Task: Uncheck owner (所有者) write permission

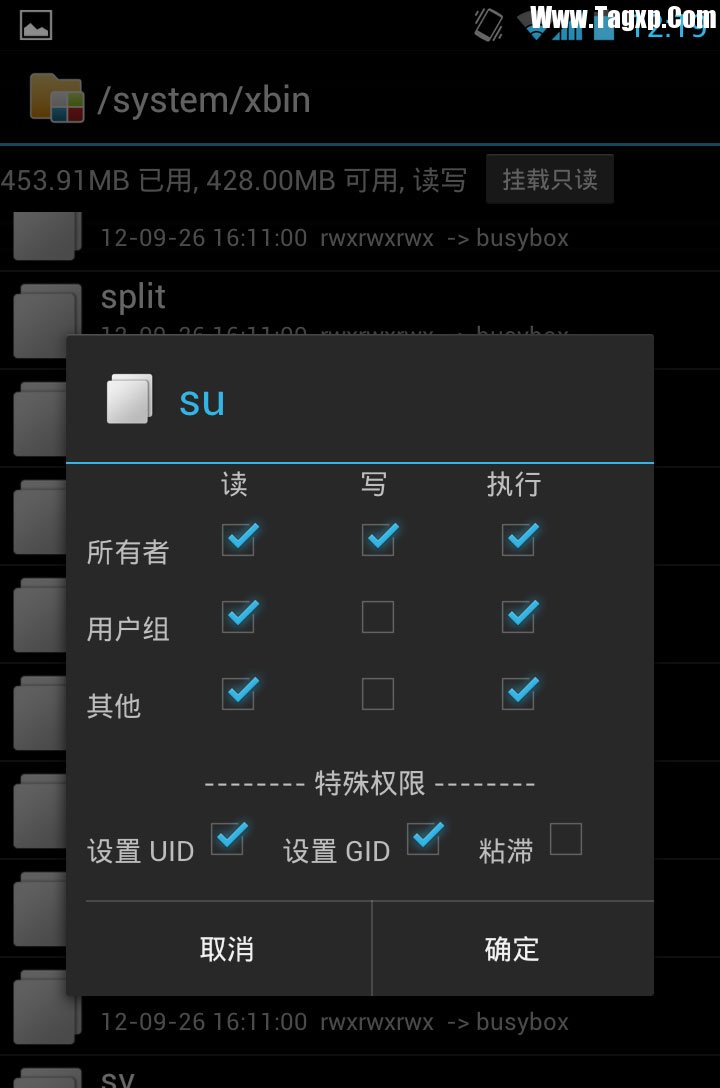Action: (x=378, y=540)
